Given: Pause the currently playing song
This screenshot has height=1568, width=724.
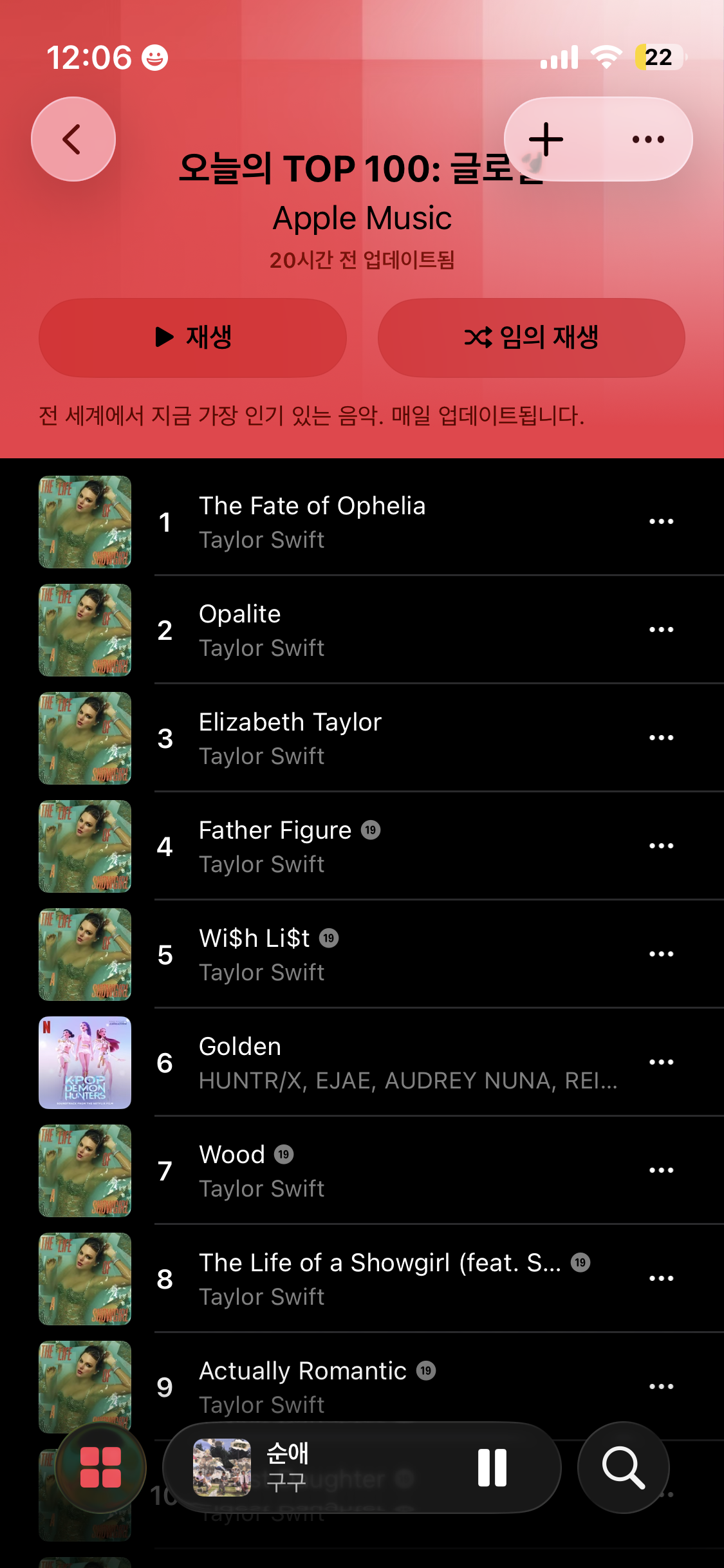Looking at the screenshot, I should point(492,1468).
